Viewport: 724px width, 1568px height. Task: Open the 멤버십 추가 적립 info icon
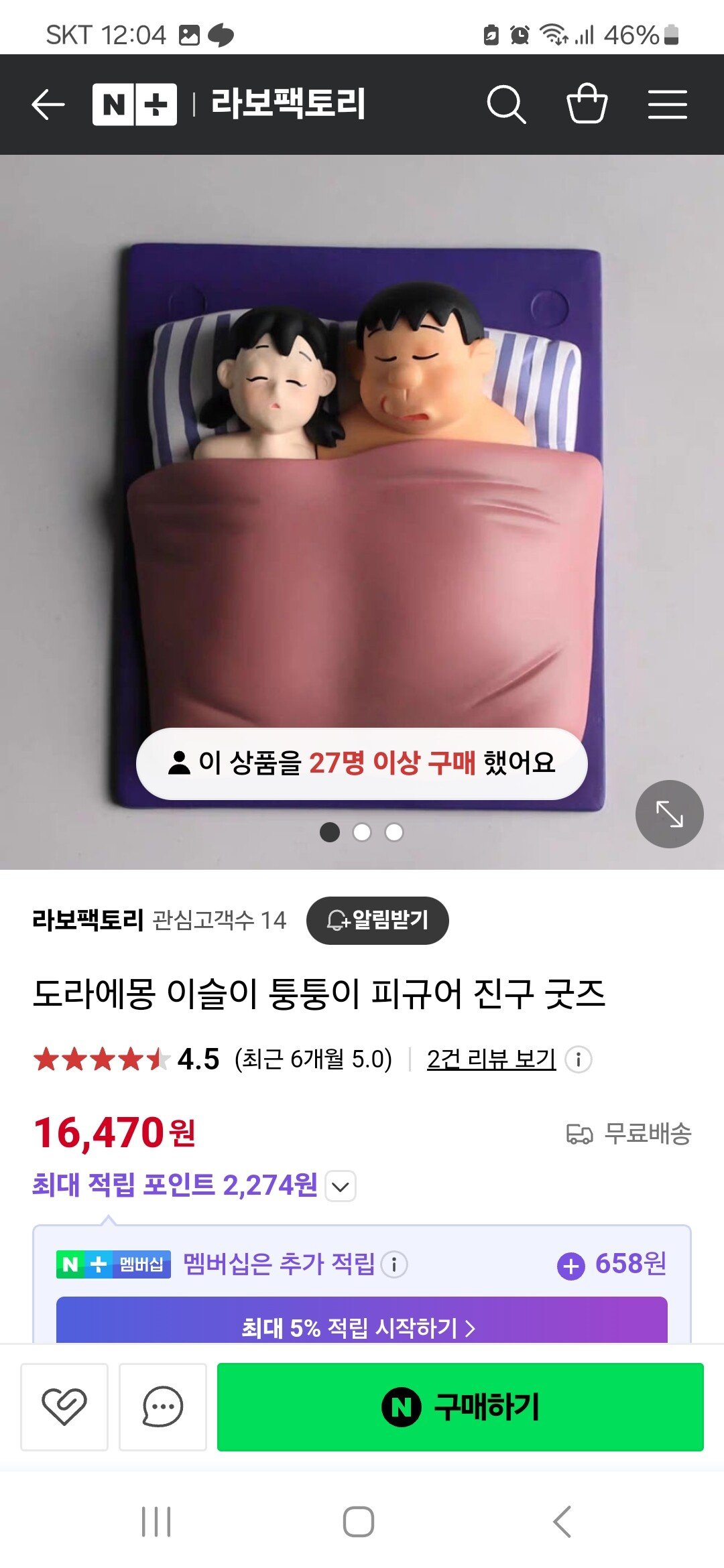(x=394, y=1264)
